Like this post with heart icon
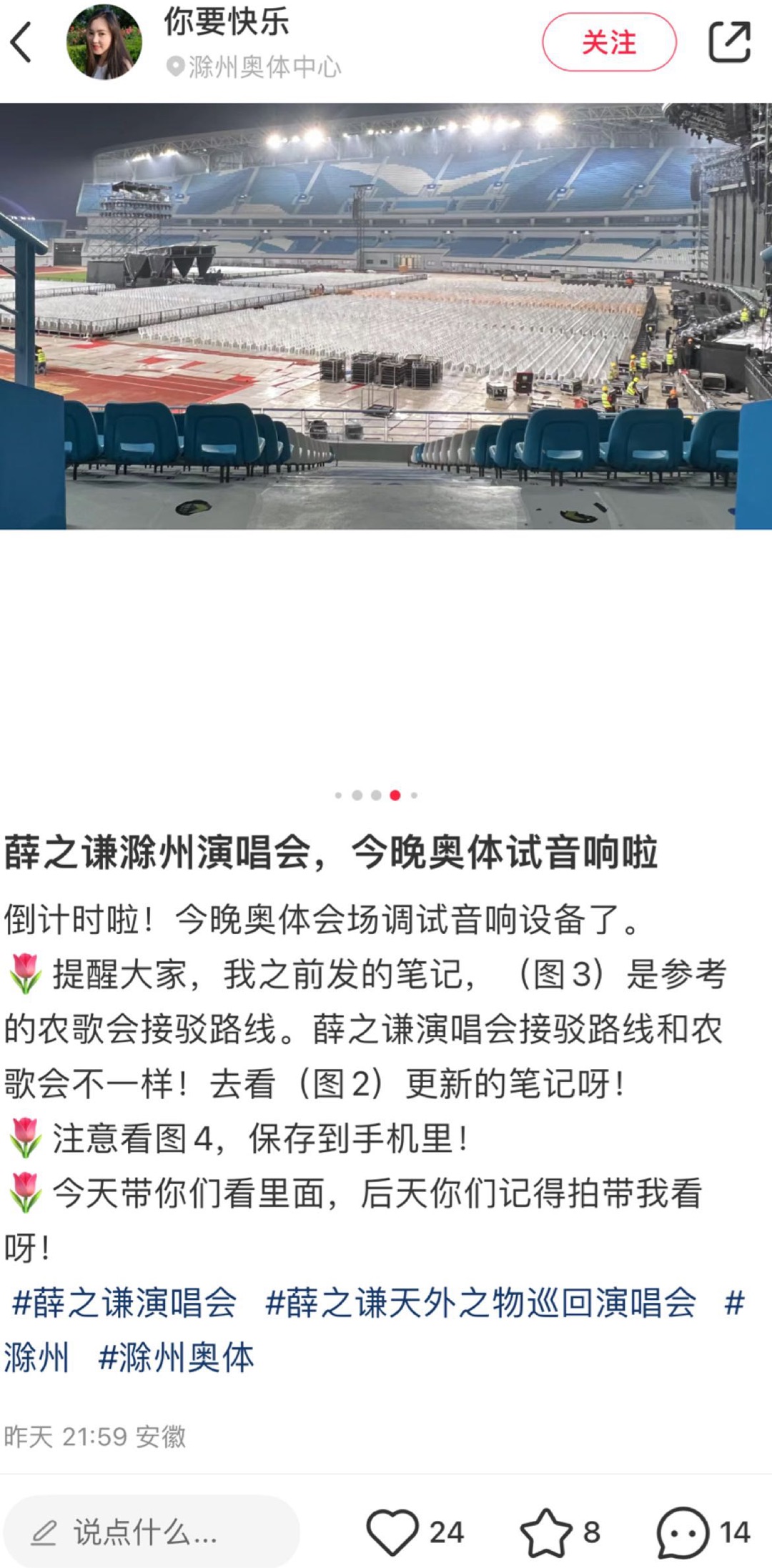The image size is (772, 1568). [392, 1532]
